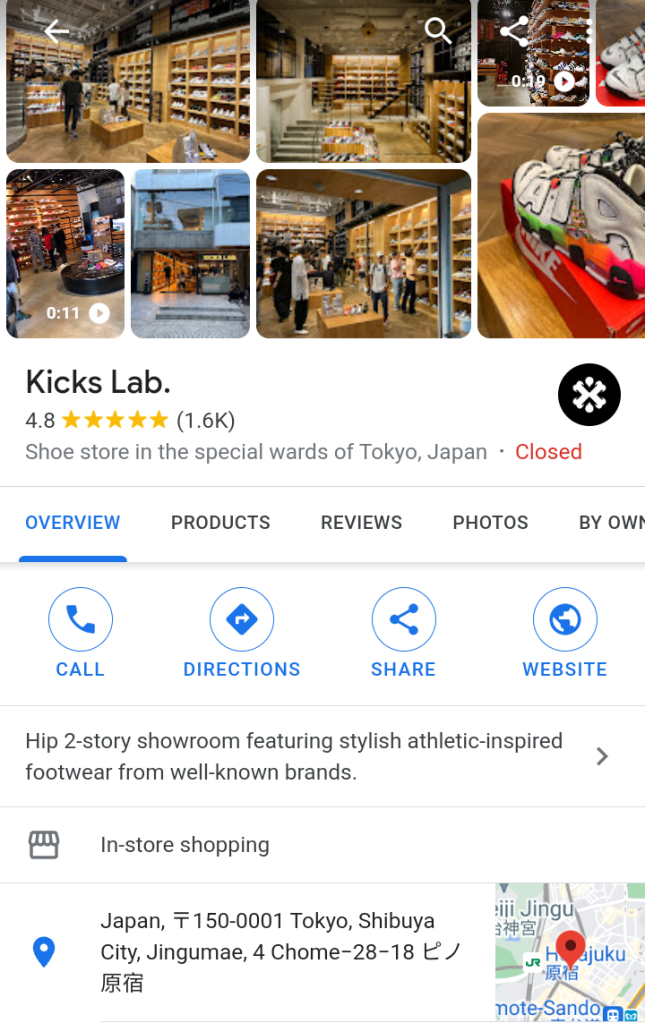Open the map preview showing Harajuku
Image resolution: width=645 pixels, height=1023 pixels.
(x=570, y=952)
